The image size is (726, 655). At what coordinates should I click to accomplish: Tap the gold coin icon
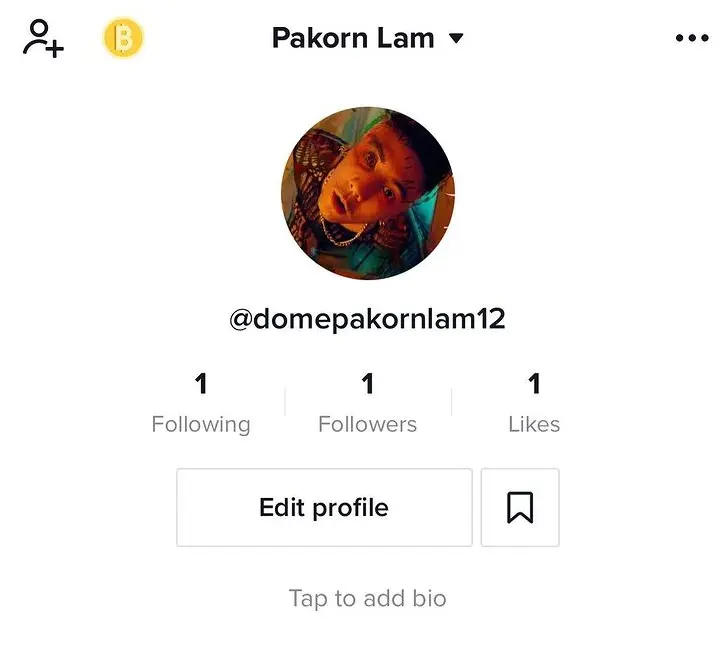click(123, 38)
